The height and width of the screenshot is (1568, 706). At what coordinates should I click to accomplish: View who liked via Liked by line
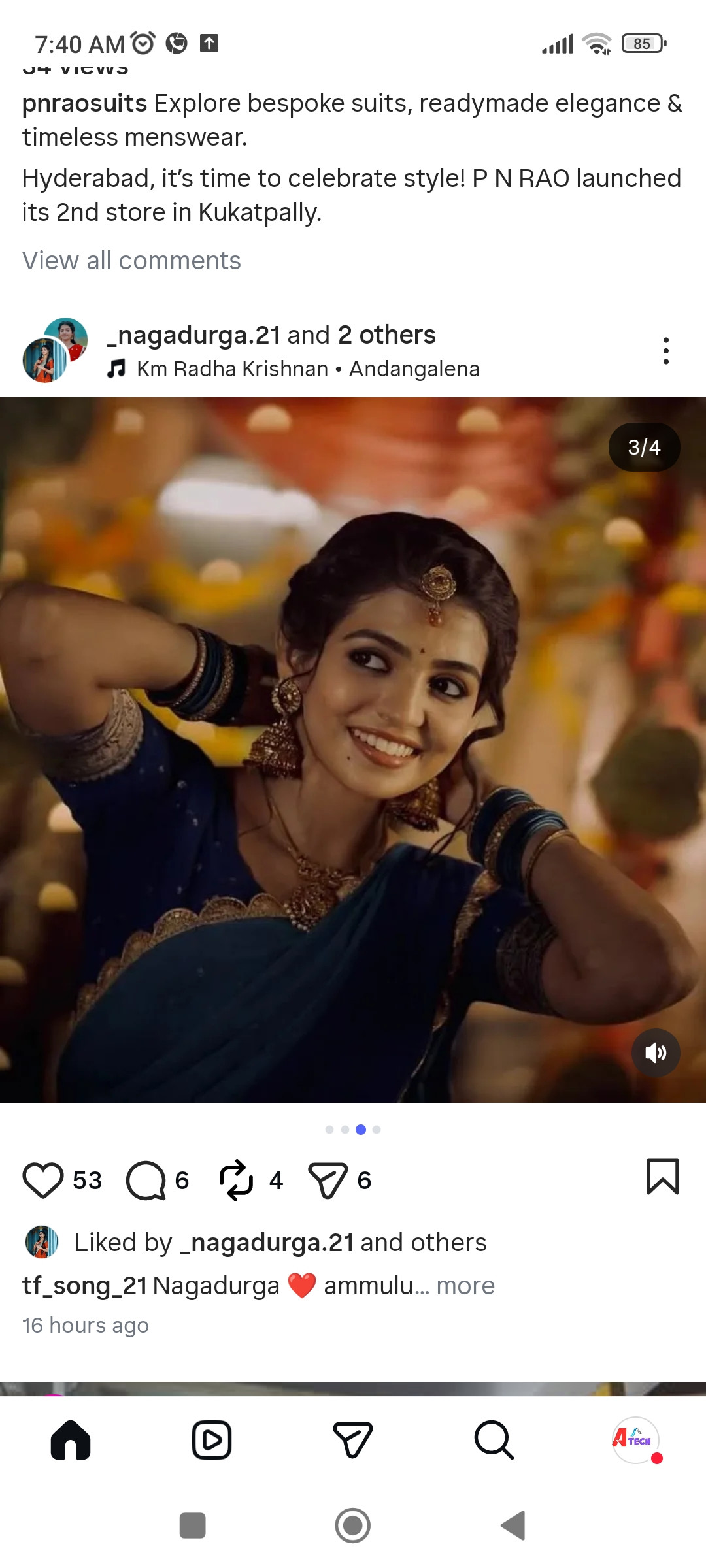(x=280, y=1242)
